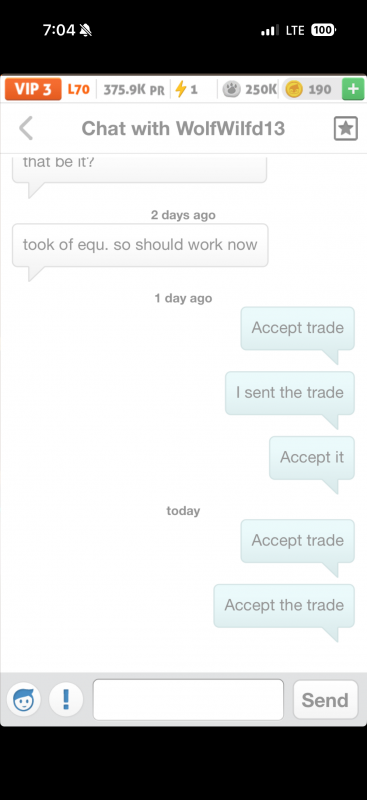
Task: Open the emoji face picker
Action: click(24, 699)
